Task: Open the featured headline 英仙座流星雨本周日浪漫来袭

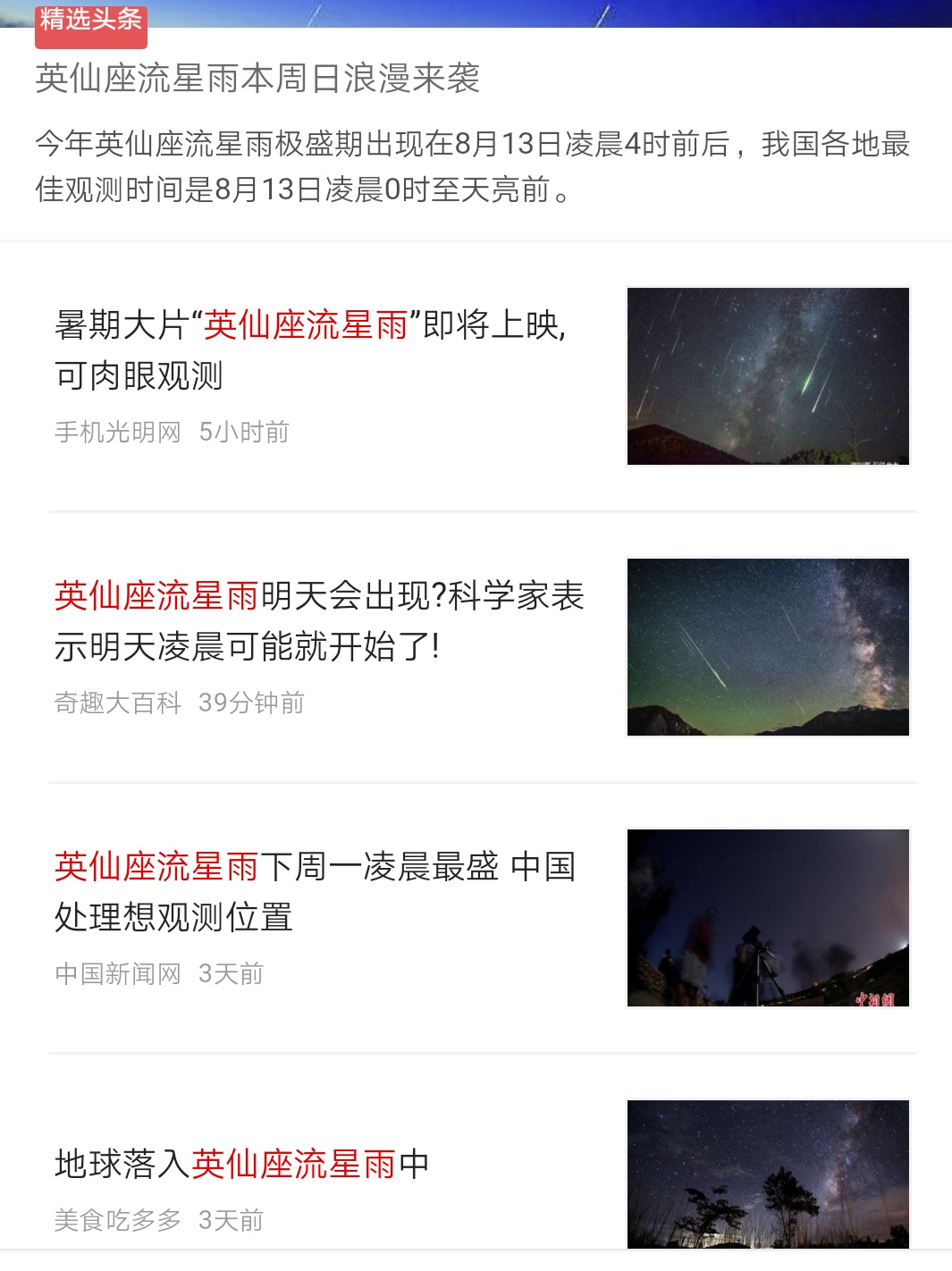Action: click(x=257, y=79)
